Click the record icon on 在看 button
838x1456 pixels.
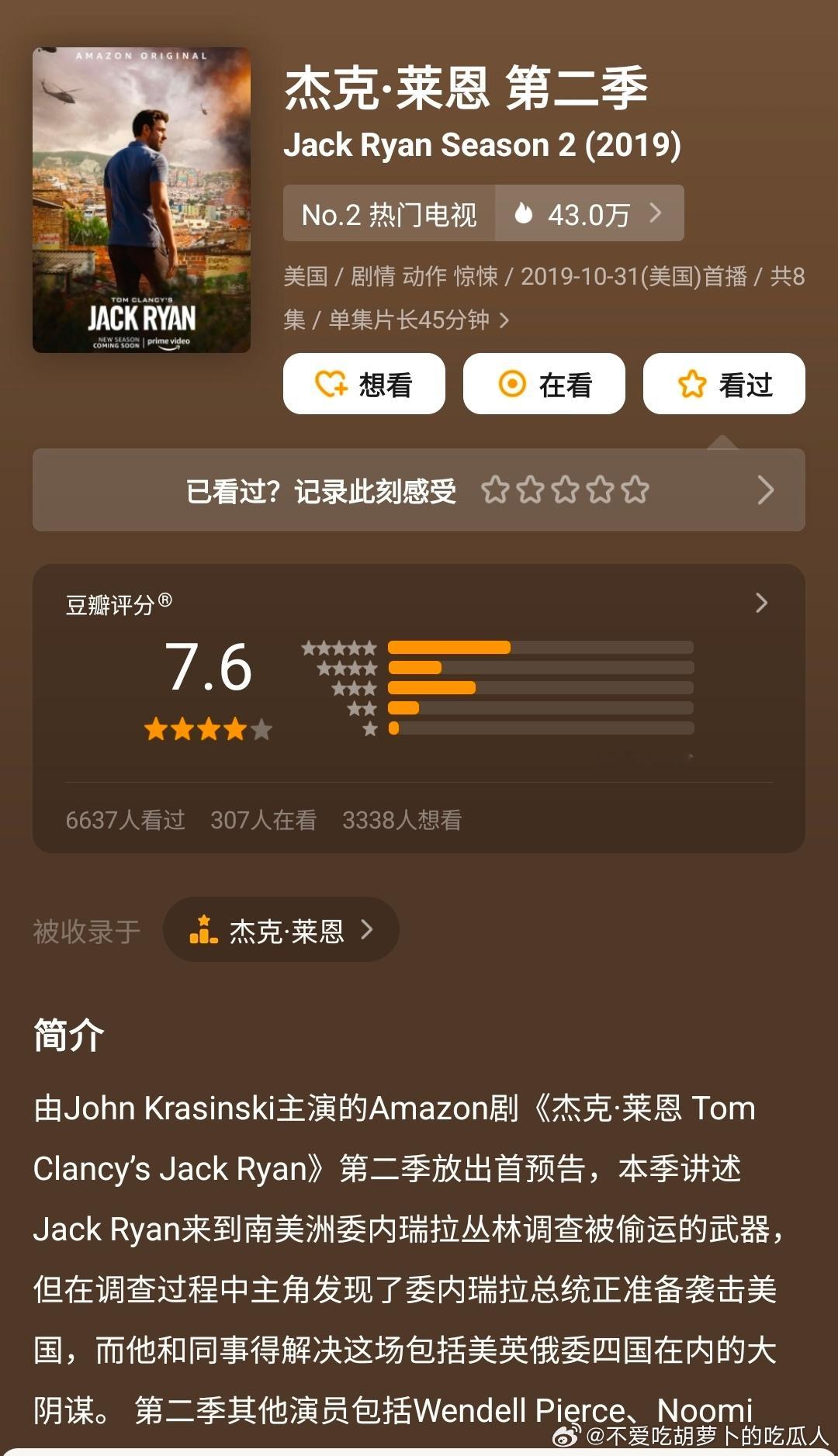pos(513,383)
